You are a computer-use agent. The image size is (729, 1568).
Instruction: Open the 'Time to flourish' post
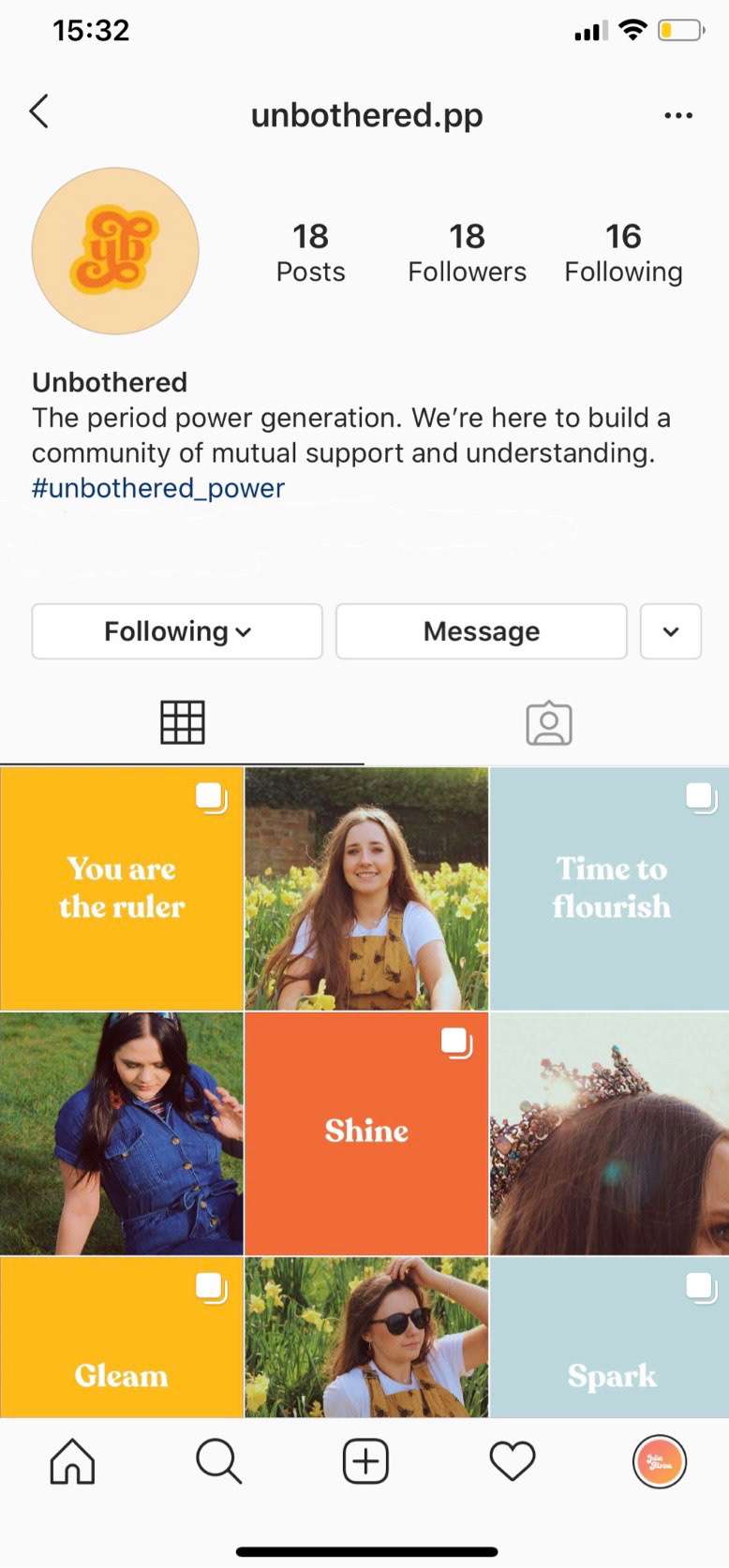click(609, 888)
